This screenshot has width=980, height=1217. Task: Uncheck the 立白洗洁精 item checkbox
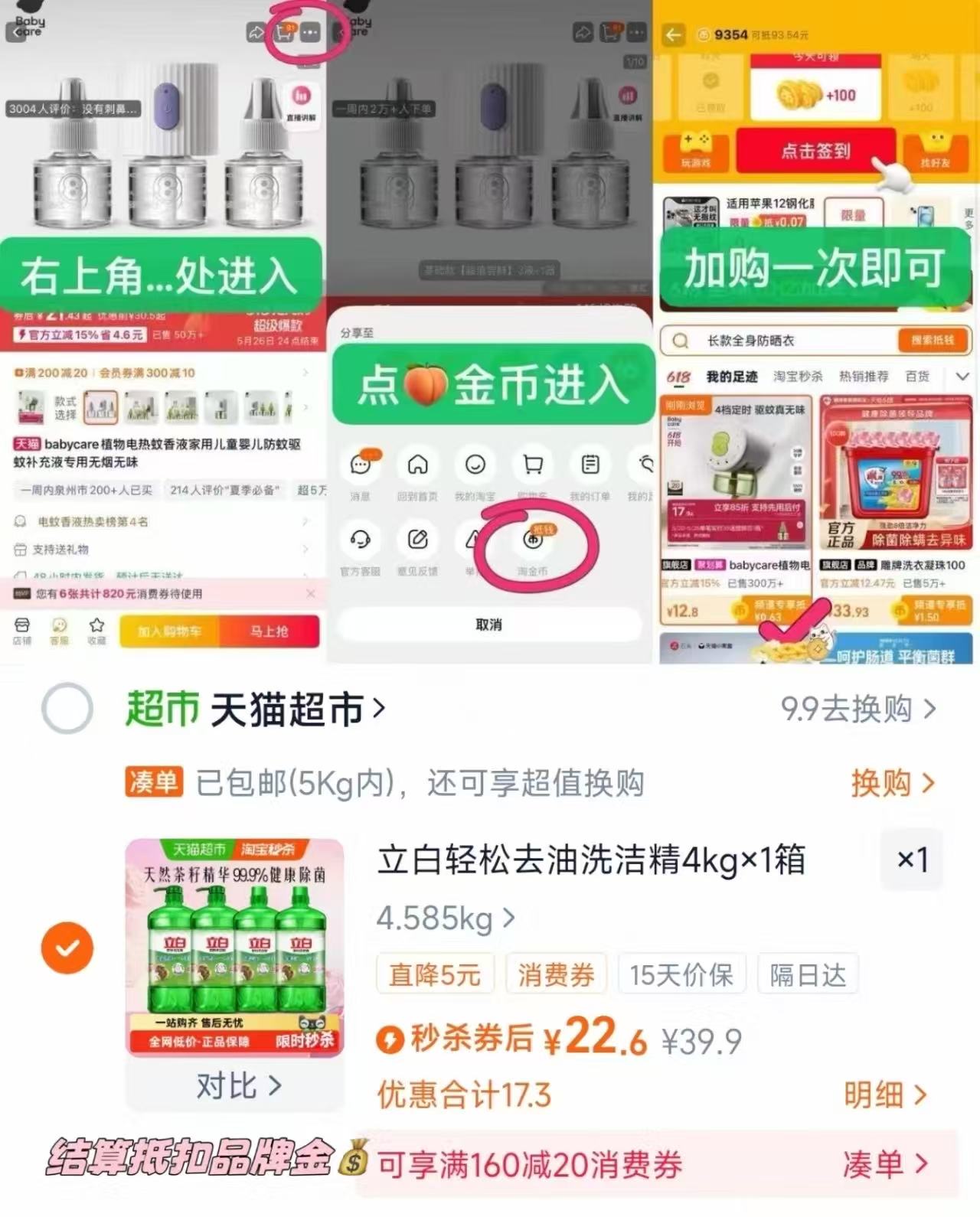67,948
